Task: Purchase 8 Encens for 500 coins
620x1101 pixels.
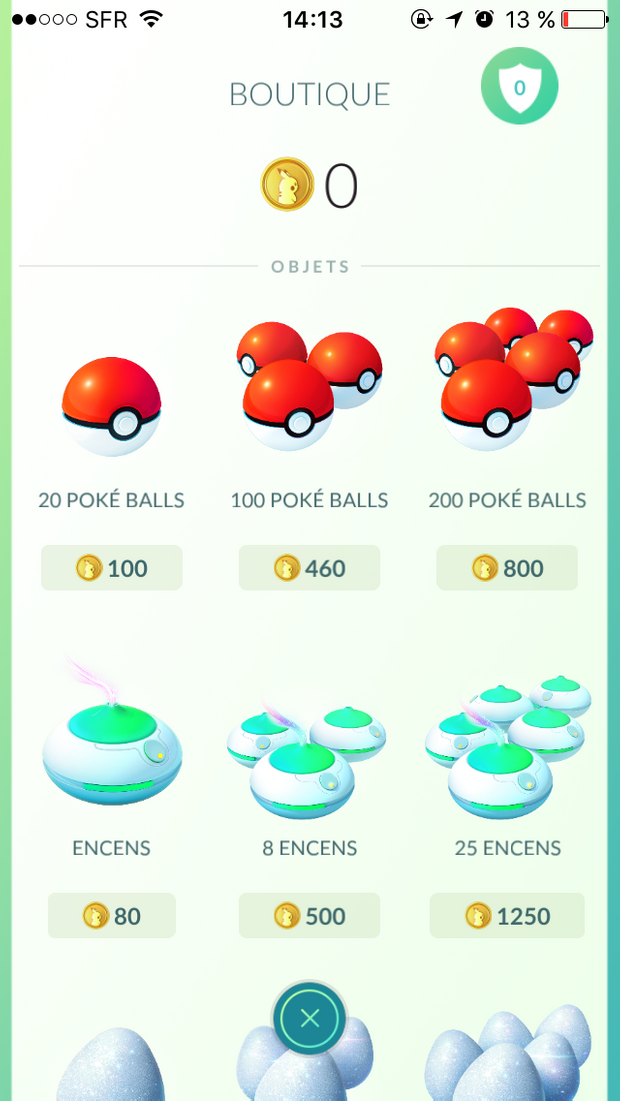Action: pyautogui.click(x=309, y=915)
